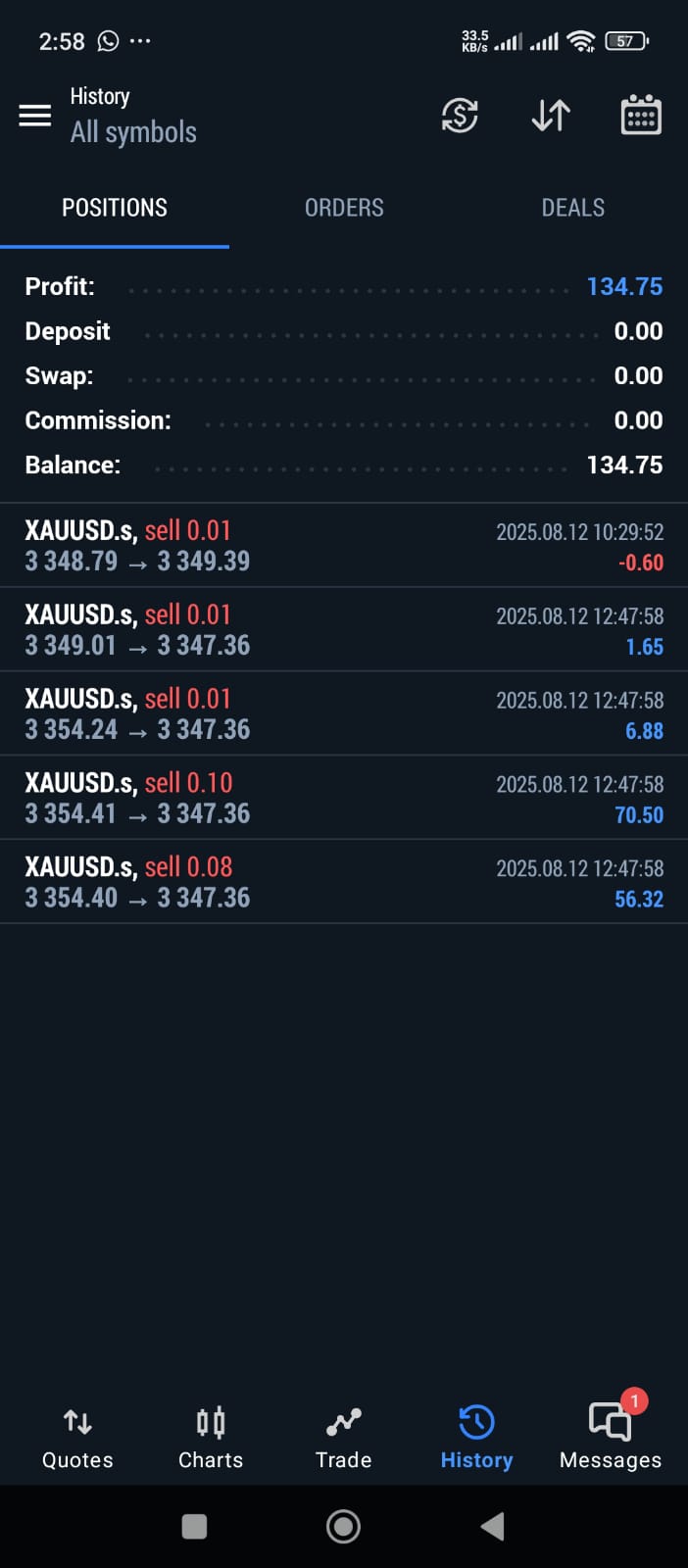Open the Charts tab

click(x=211, y=1437)
